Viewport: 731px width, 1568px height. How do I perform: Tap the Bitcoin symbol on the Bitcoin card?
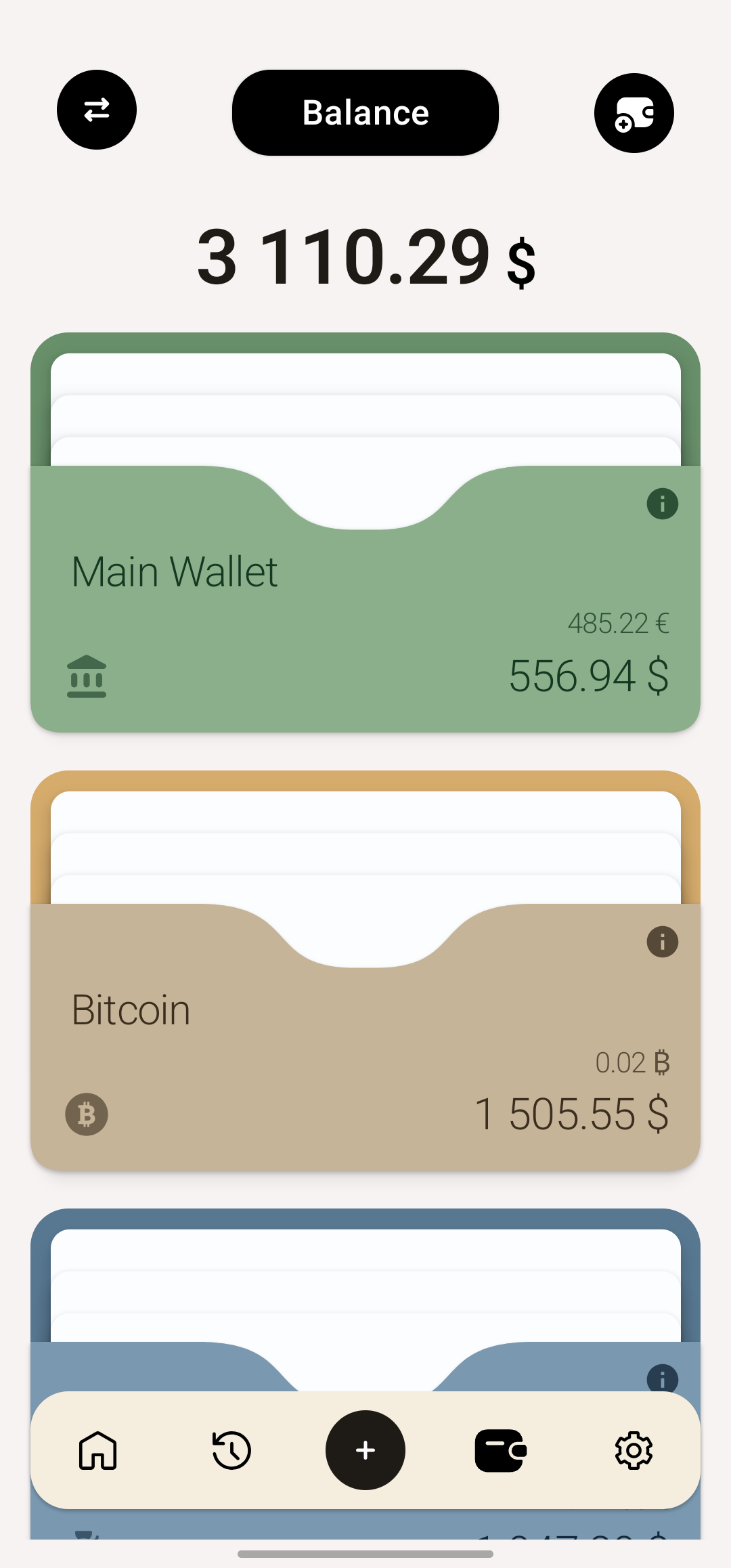click(86, 1114)
